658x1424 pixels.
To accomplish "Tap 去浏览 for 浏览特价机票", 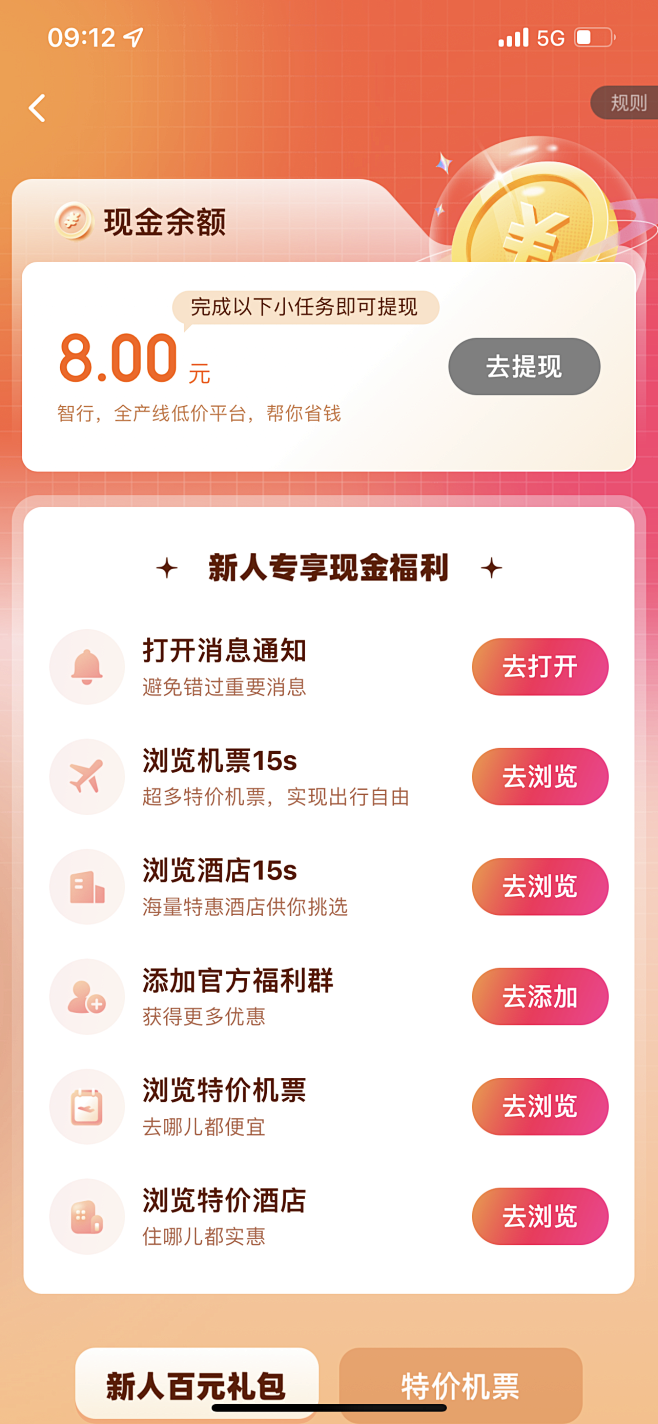I will tap(540, 1107).
